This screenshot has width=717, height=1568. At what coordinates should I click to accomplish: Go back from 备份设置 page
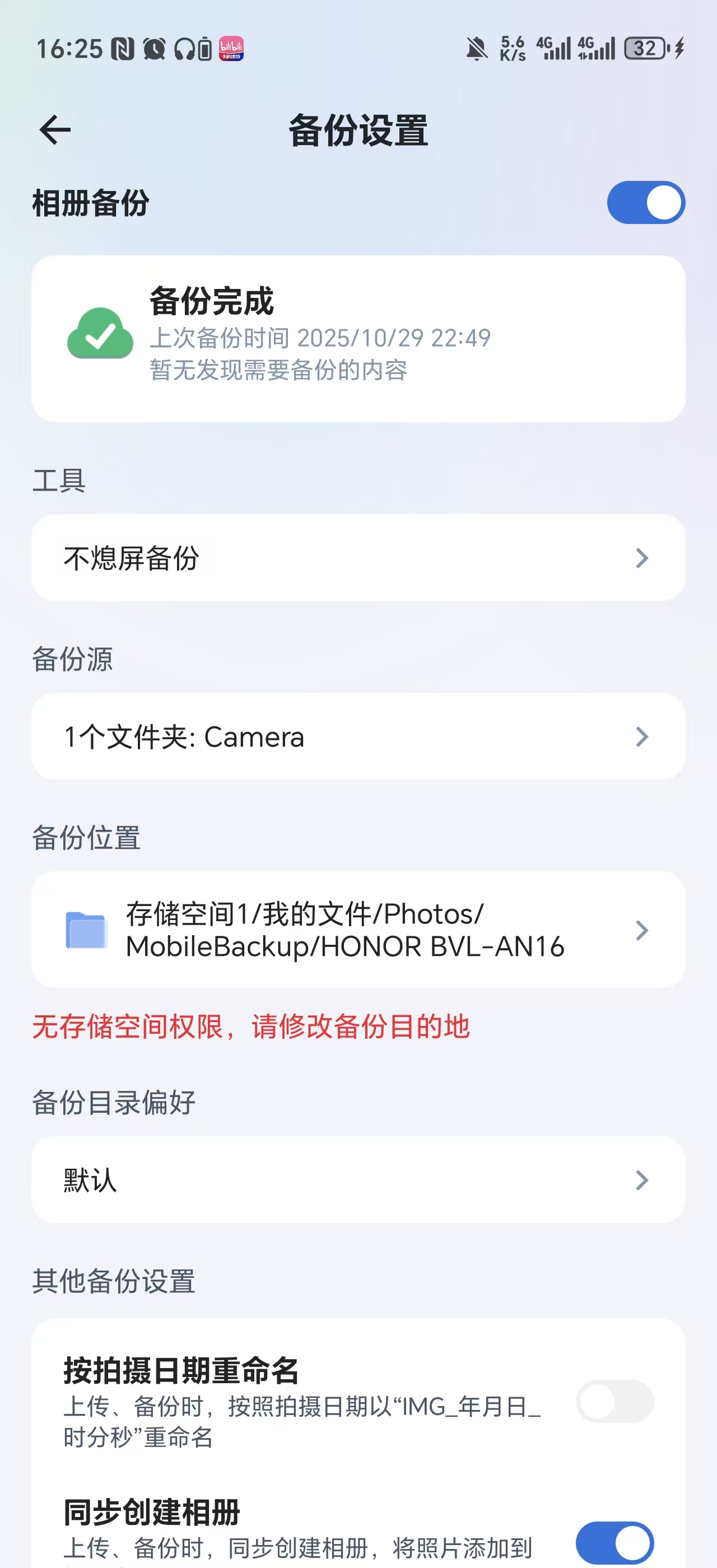[55, 130]
